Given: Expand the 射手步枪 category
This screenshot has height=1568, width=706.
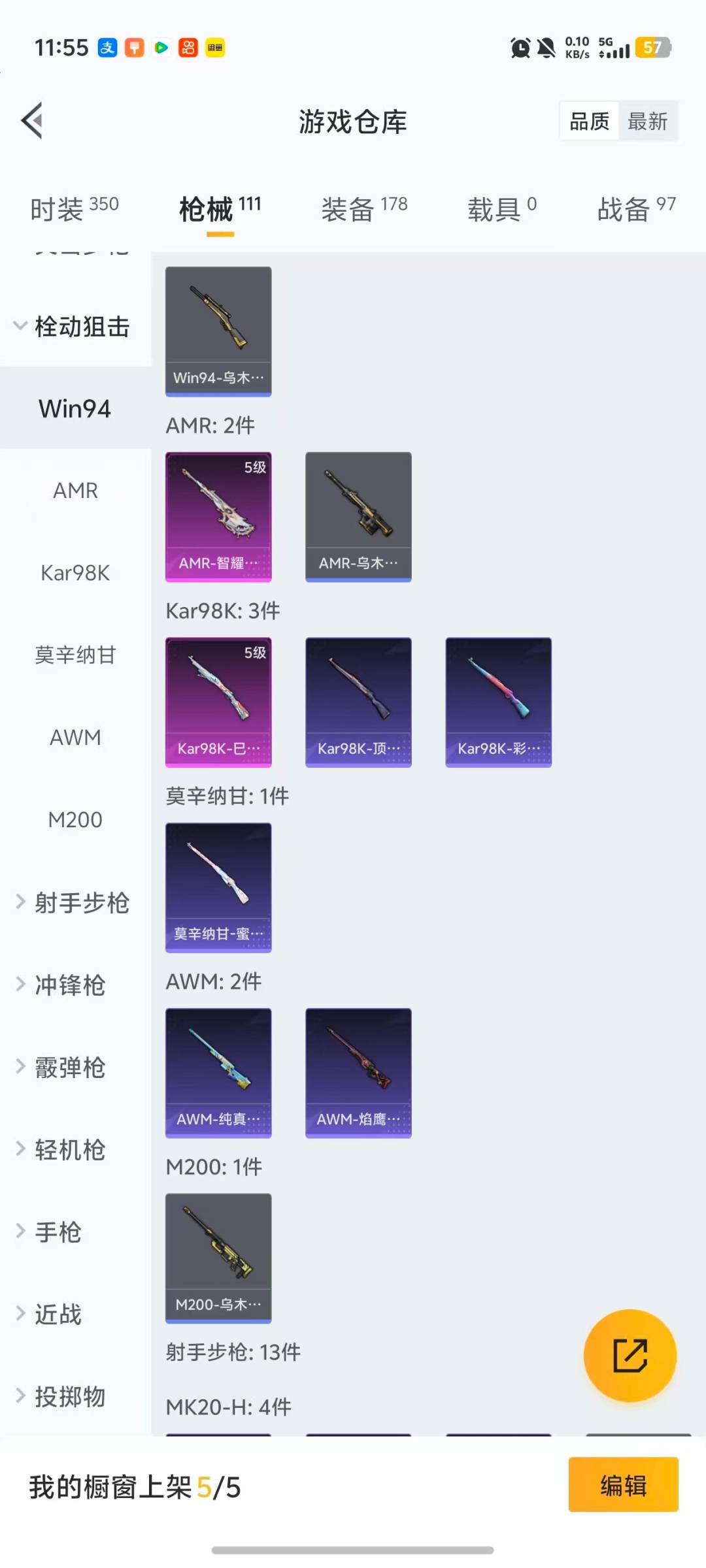Looking at the screenshot, I should pyautogui.click(x=73, y=903).
